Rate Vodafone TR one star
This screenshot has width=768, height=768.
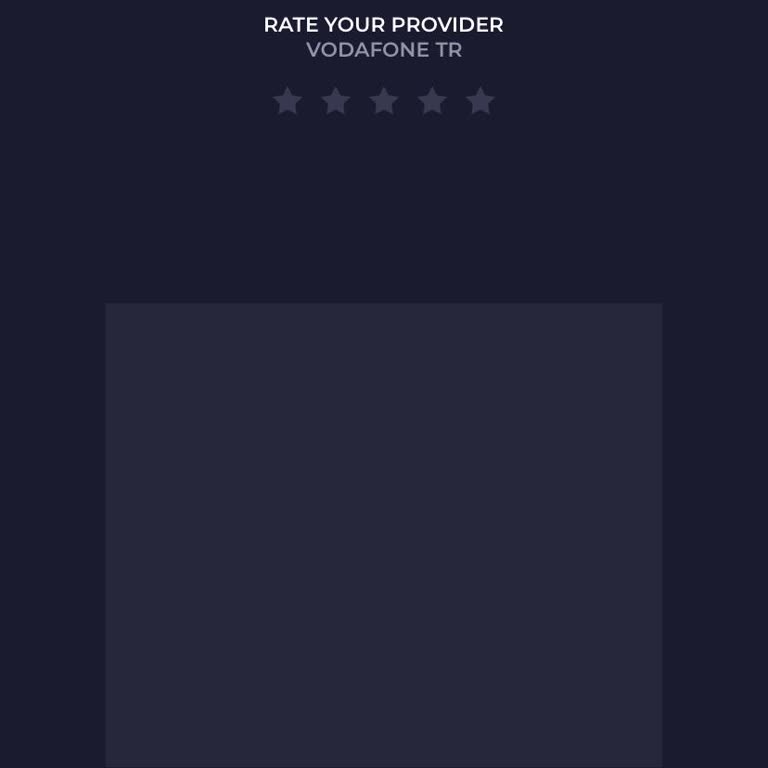tap(288, 101)
